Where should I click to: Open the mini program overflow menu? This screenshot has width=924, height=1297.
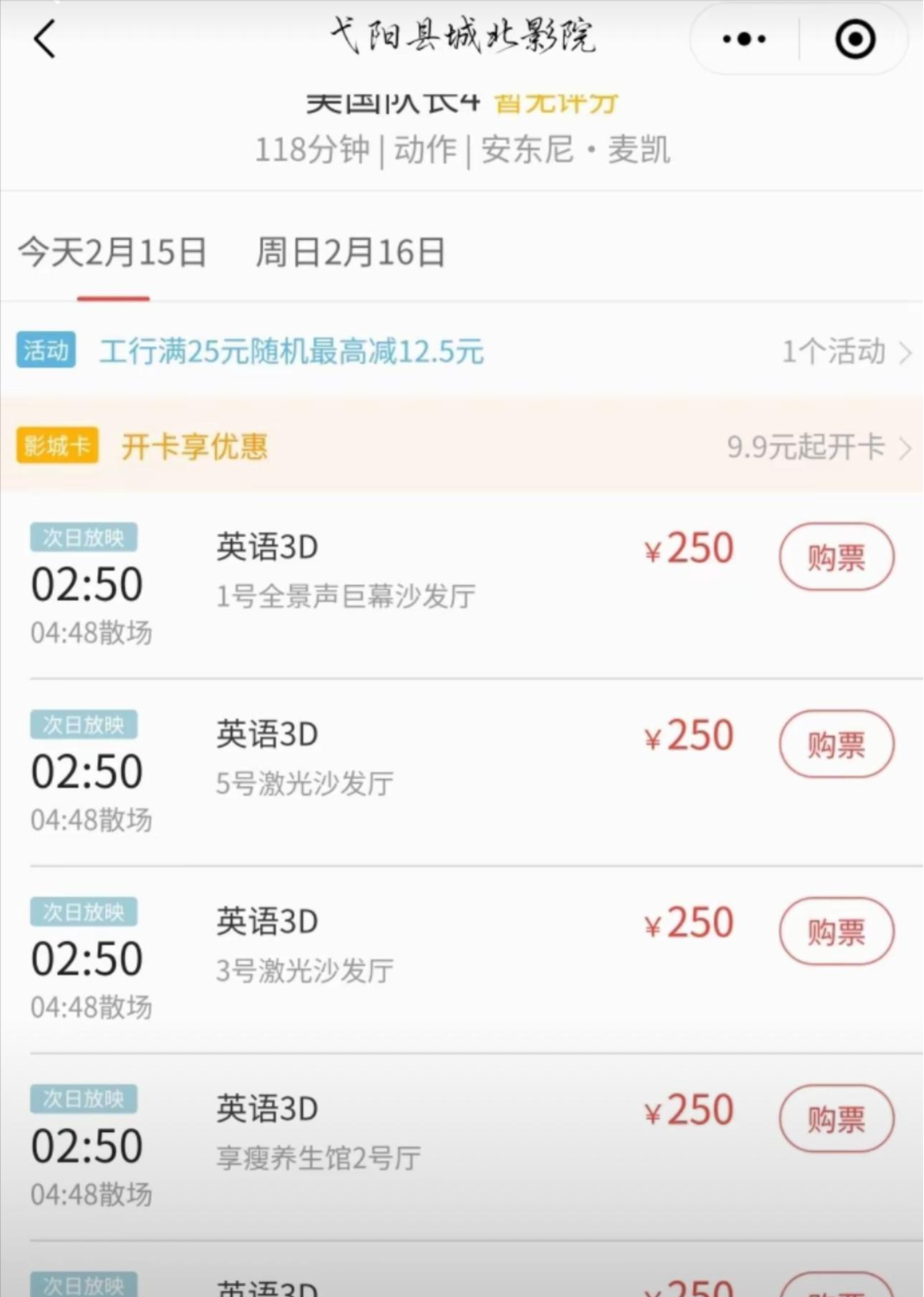click(744, 39)
